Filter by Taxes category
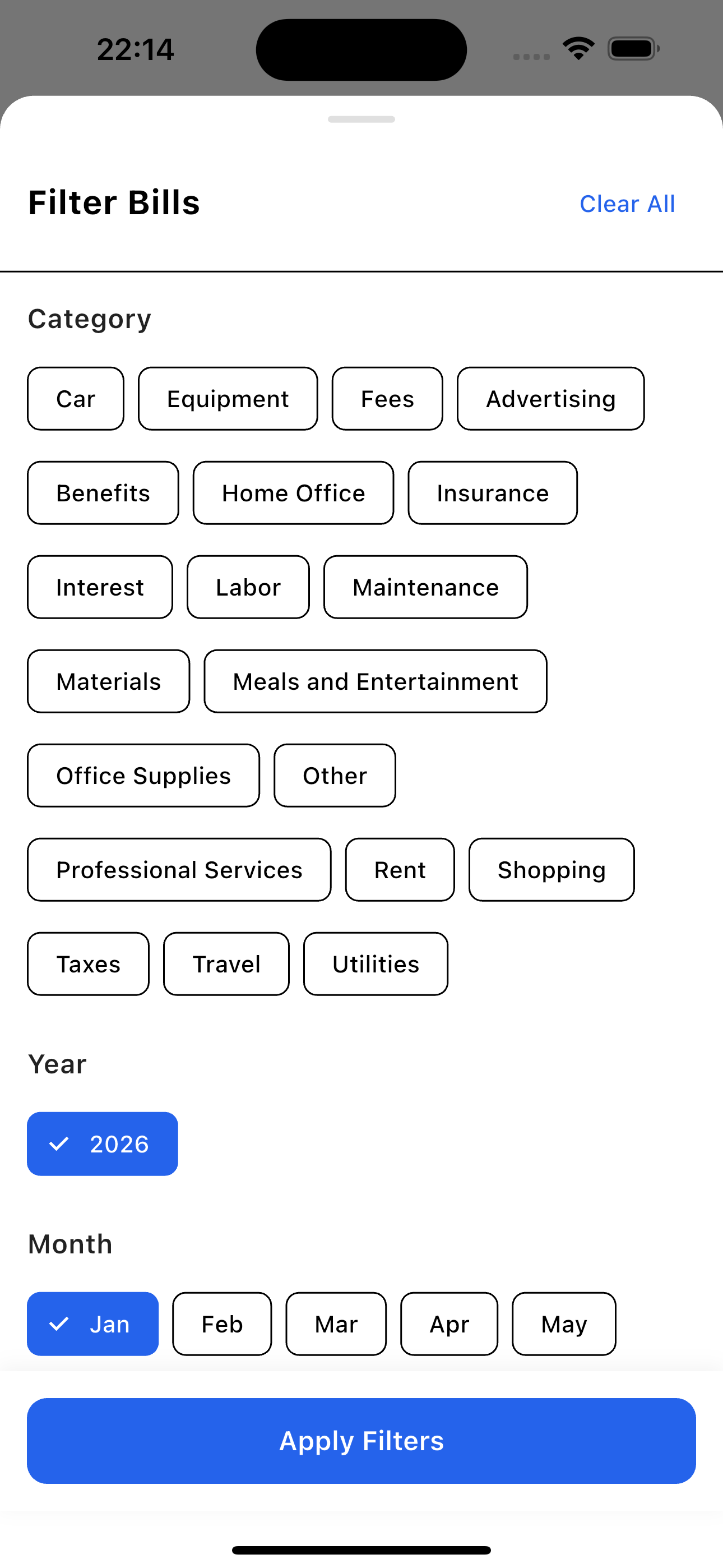 [88, 964]
